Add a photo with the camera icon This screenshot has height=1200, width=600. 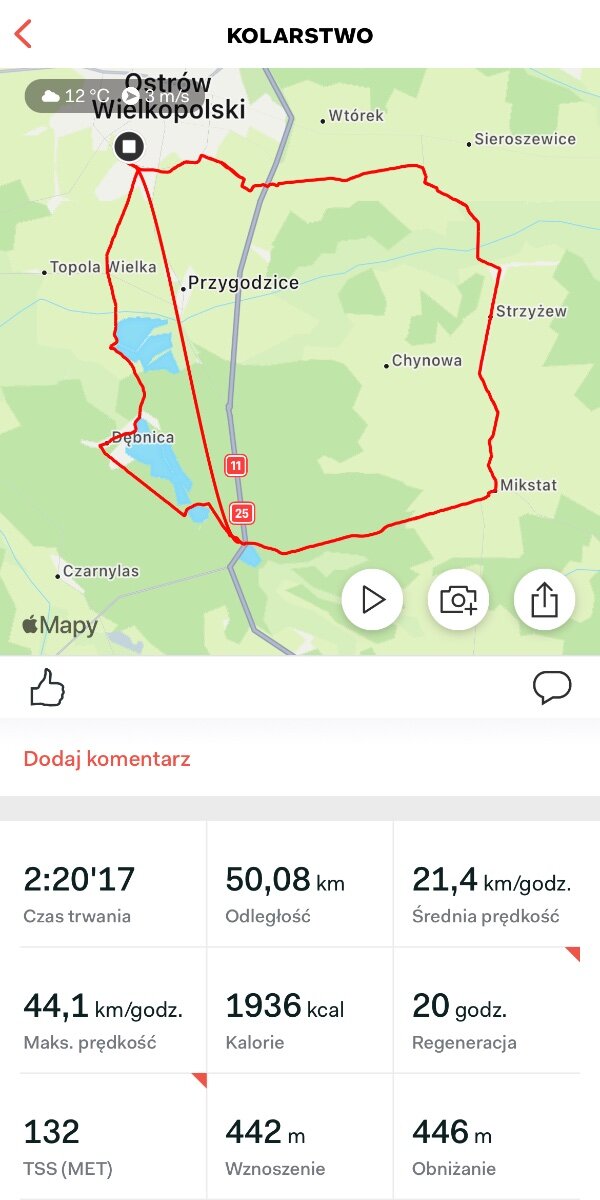[x=458, y=600]
